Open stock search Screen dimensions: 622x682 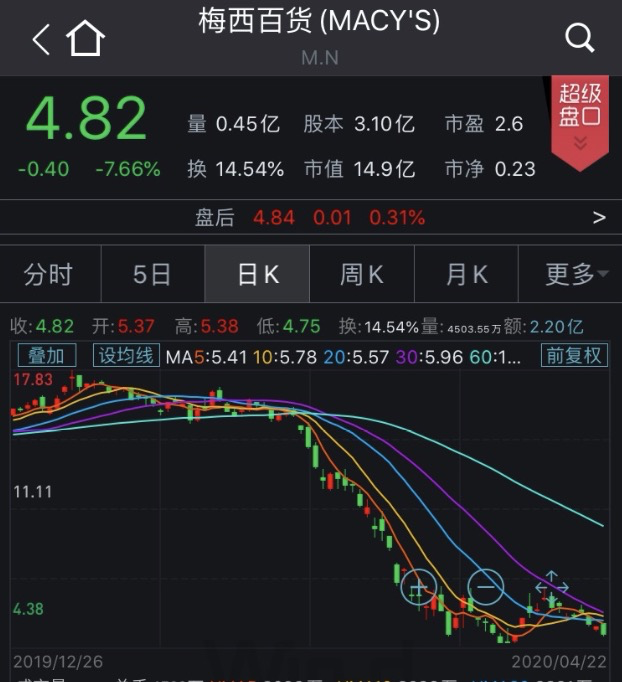point(580,39)
